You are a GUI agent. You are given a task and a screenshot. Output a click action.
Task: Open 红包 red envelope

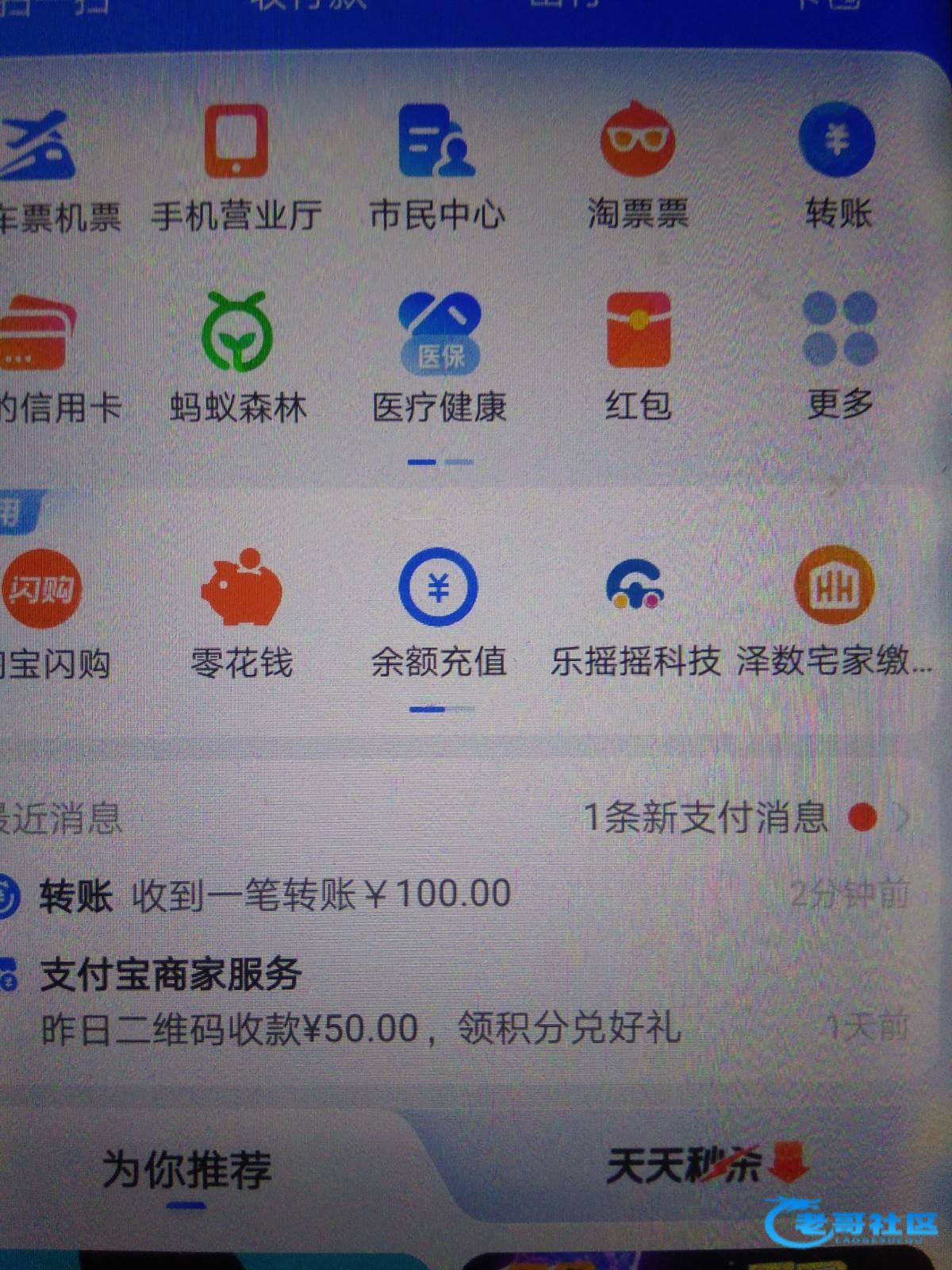pyautogui.click(x=638, y=357)
